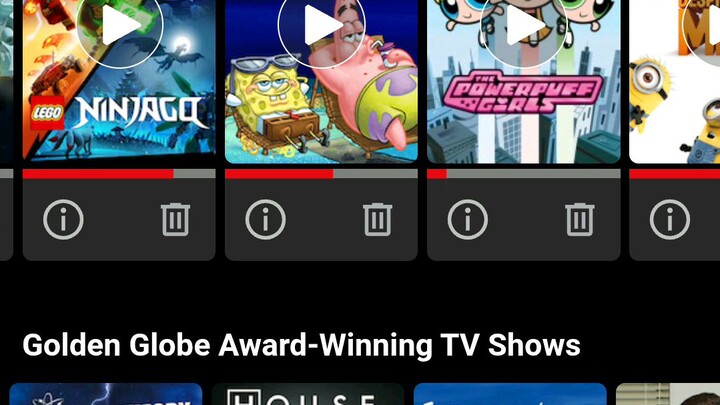This screenshot has width=720, height=405.
Task: Remove LEGO Ninjago from the row
Action: pos(175,219)
